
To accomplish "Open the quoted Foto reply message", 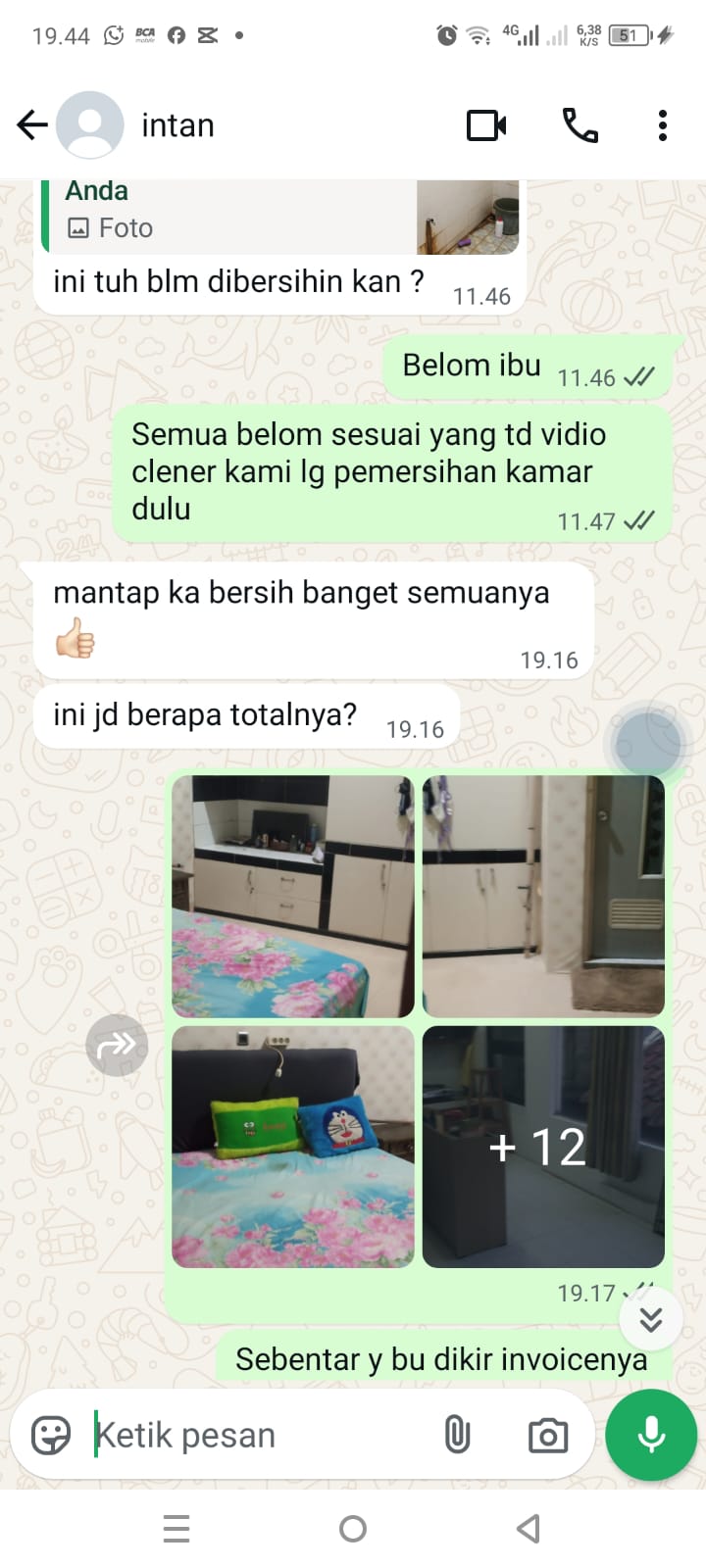I will [x=279, y=218].
